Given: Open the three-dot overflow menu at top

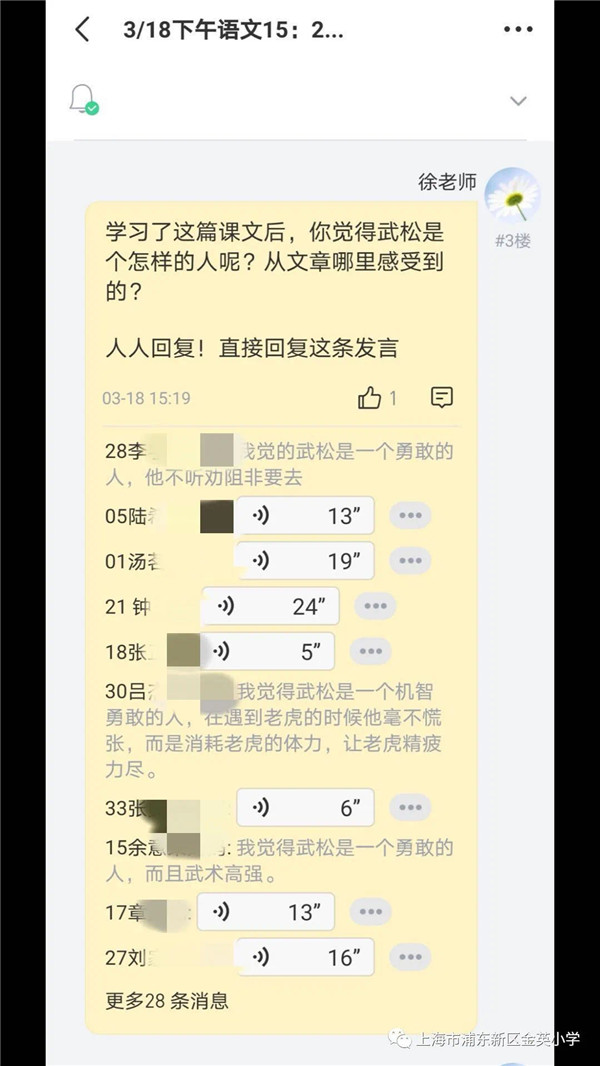Looking at the screenshot, I should pyautogui.click(x=518, y=29).
